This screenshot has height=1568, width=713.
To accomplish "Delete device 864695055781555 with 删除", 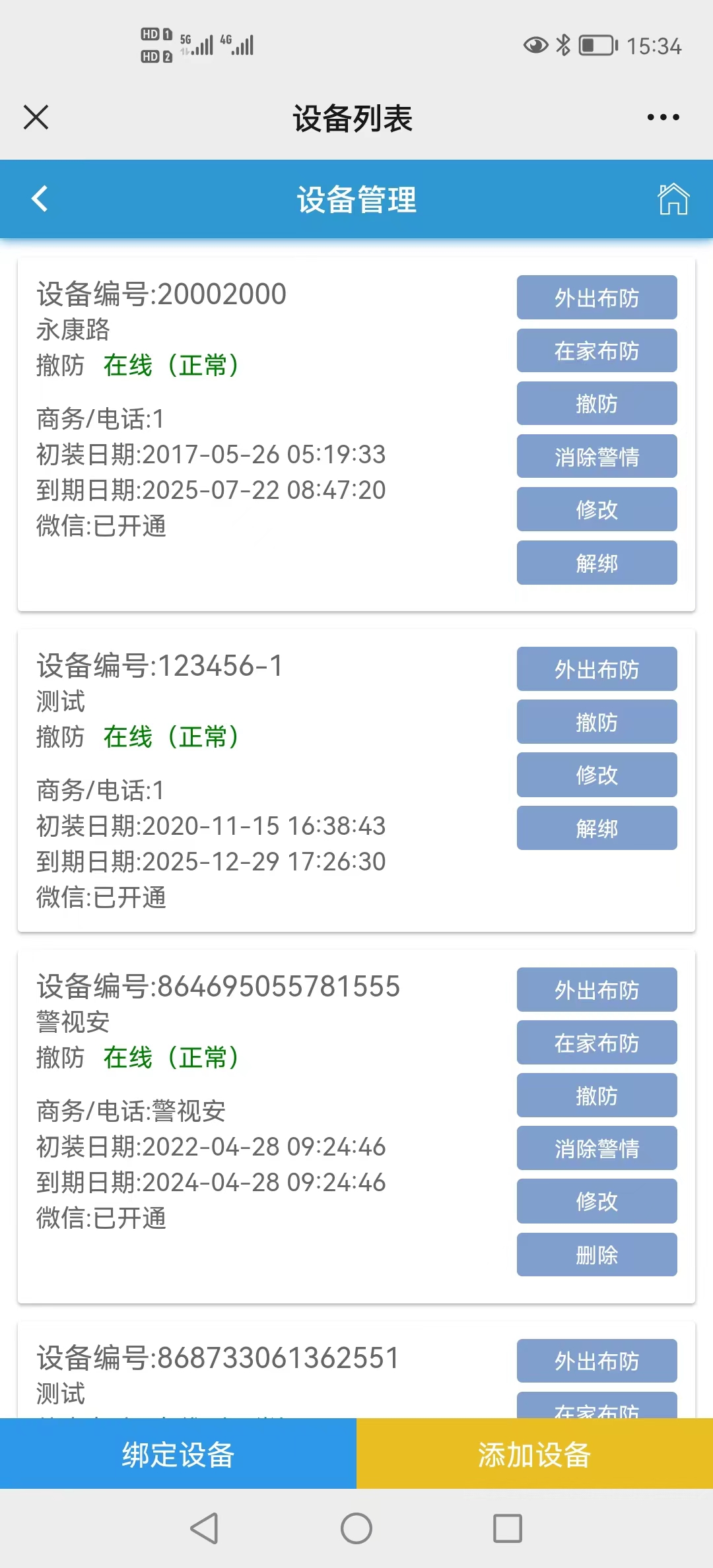I will [x=597, y=1255].
